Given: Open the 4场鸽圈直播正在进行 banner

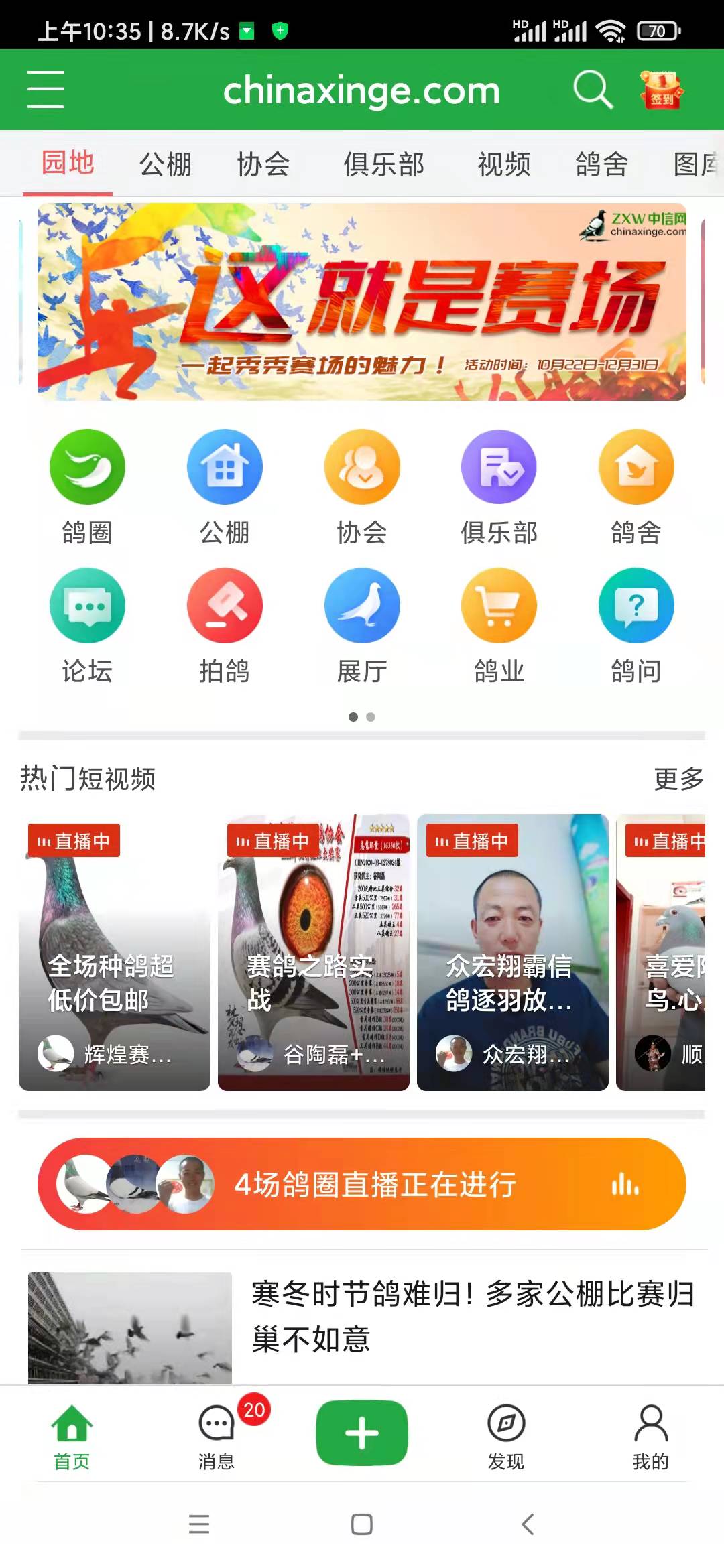Looking at the screenshot, I should (362, 1184).
